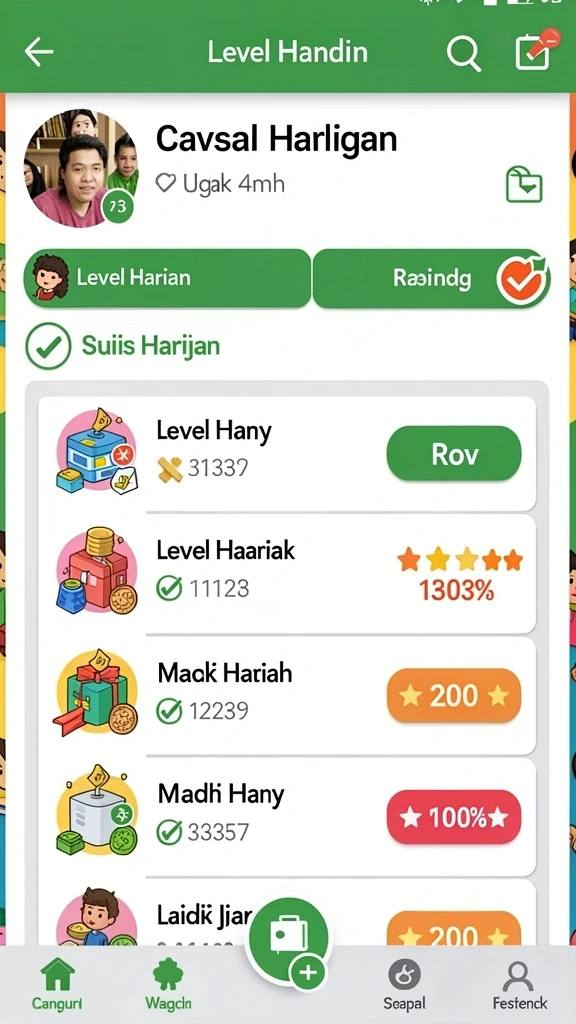
Task: Tap the 100% button on Madh Hany
Action: 454,817
